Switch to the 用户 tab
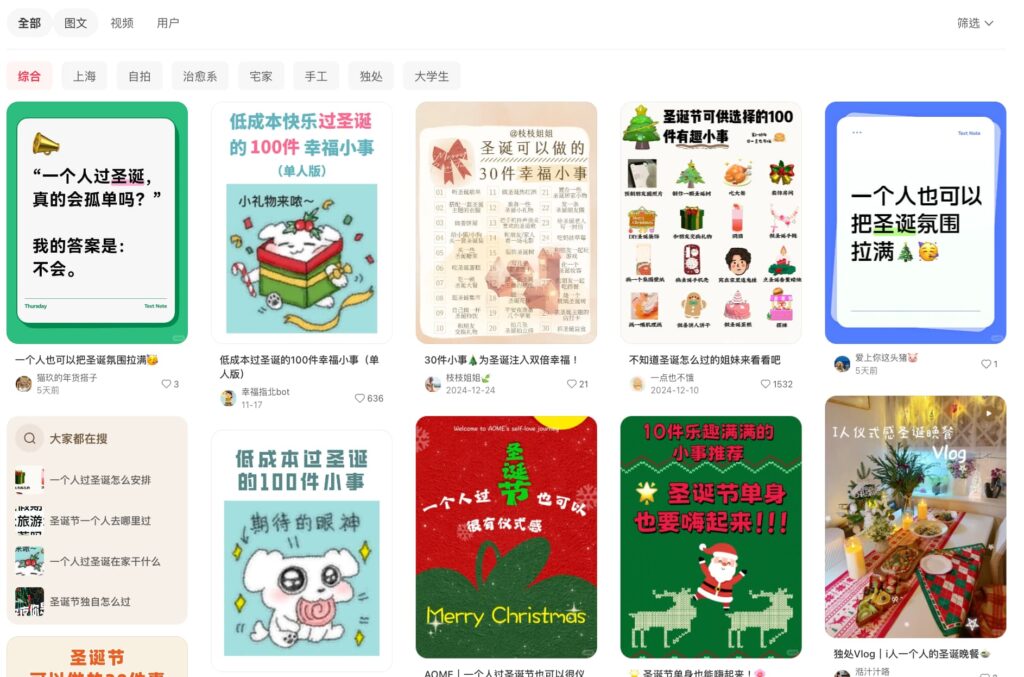This screenshot has width=1024, height=677. pyautogui.click(x=168, y=23)
